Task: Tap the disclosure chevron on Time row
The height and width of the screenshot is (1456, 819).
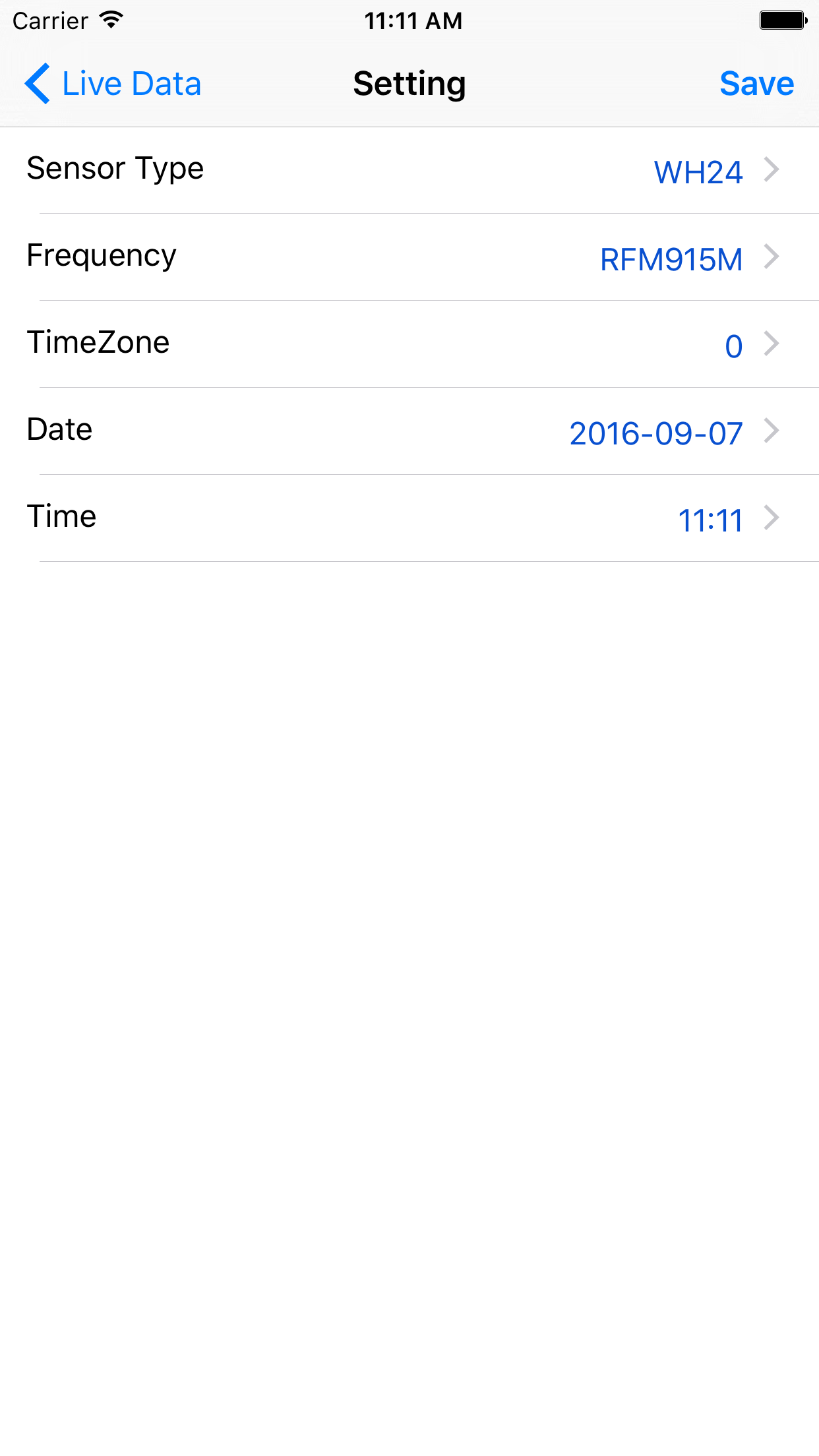Action: pyautogui.click(x=772, y=518)
